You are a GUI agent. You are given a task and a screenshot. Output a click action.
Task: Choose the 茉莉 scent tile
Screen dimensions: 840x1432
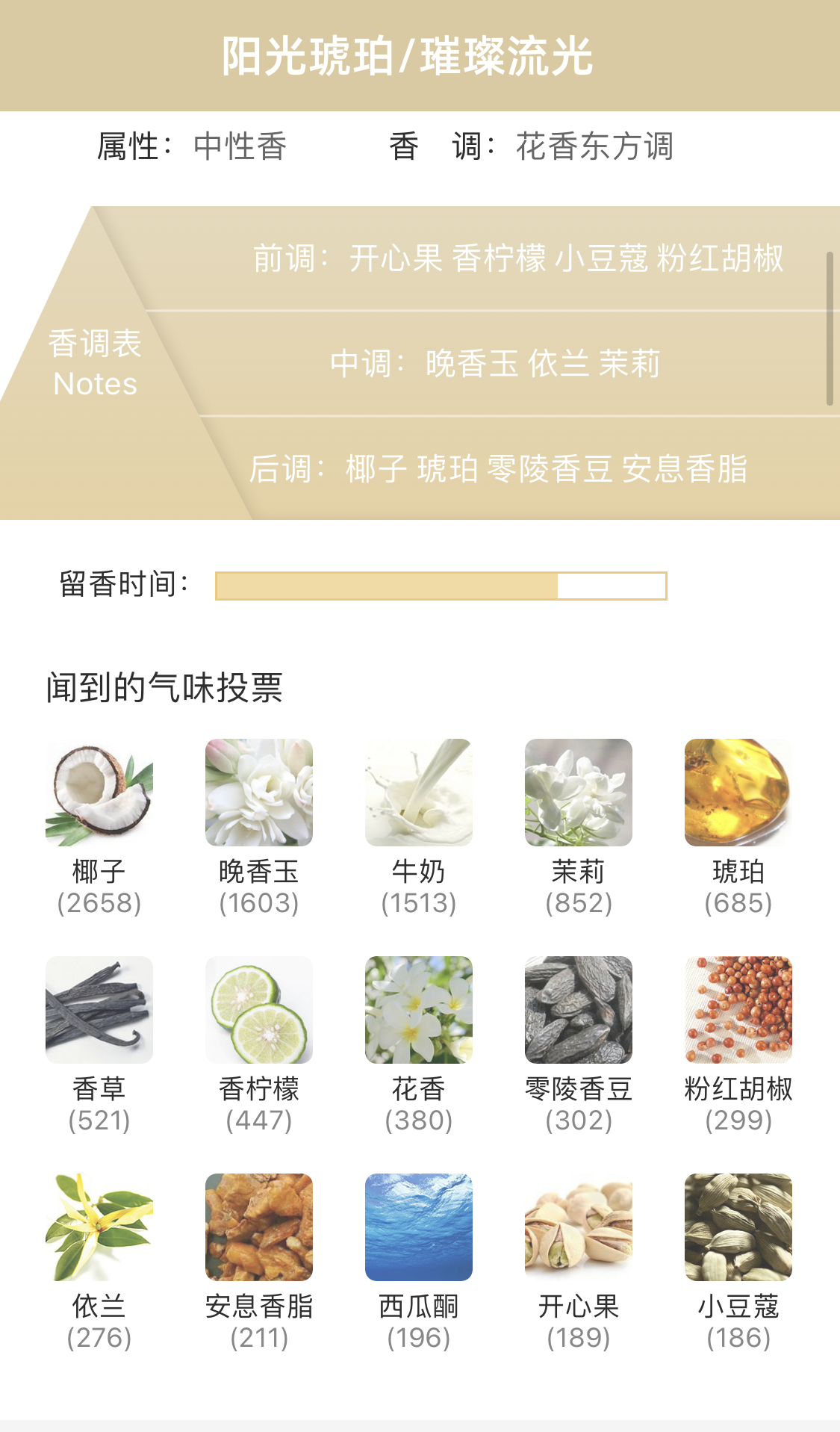tap(579, 793)
